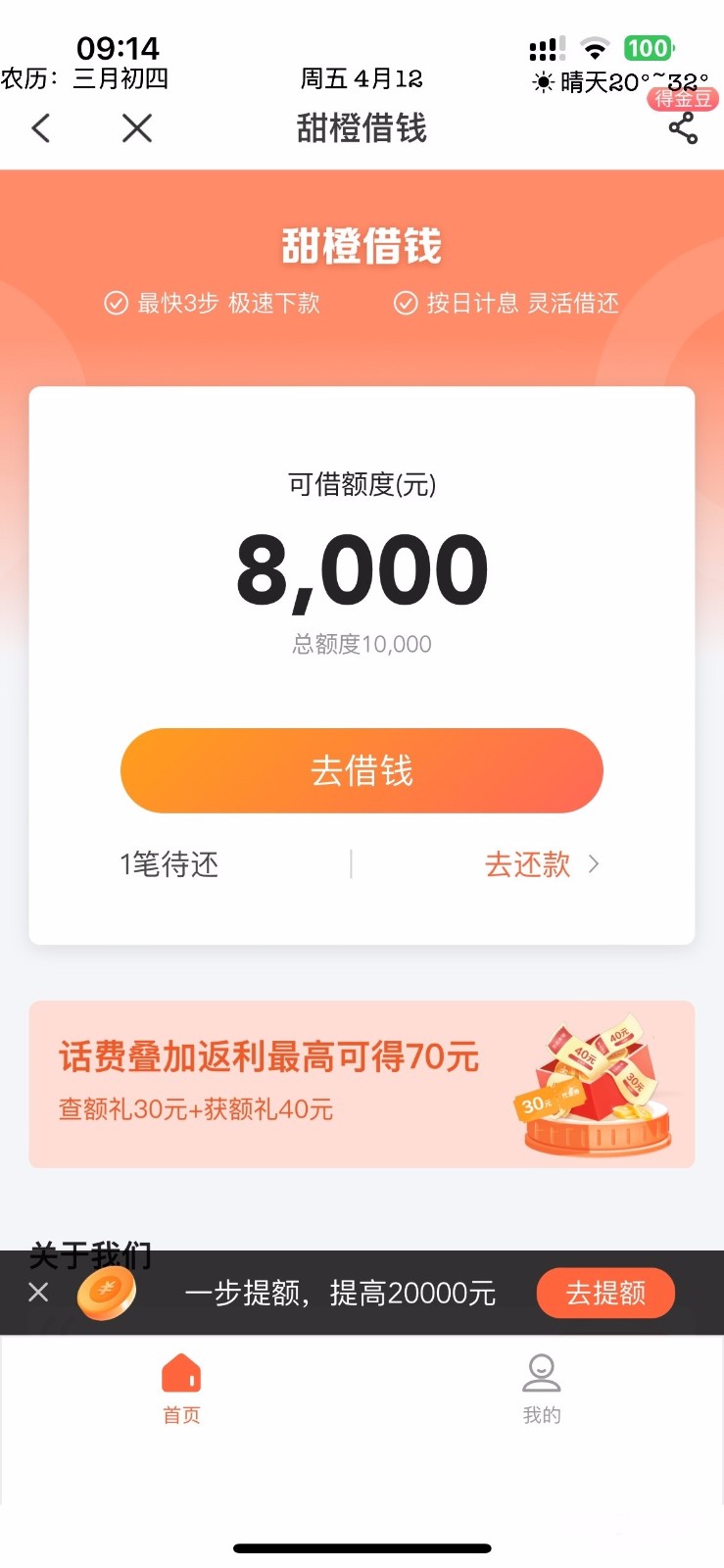This screenshot has height=1568, width=724.
Task: Close the 甜橙借钱 page with the X icon
Action: pyautogui.click(x=137, y=128)
